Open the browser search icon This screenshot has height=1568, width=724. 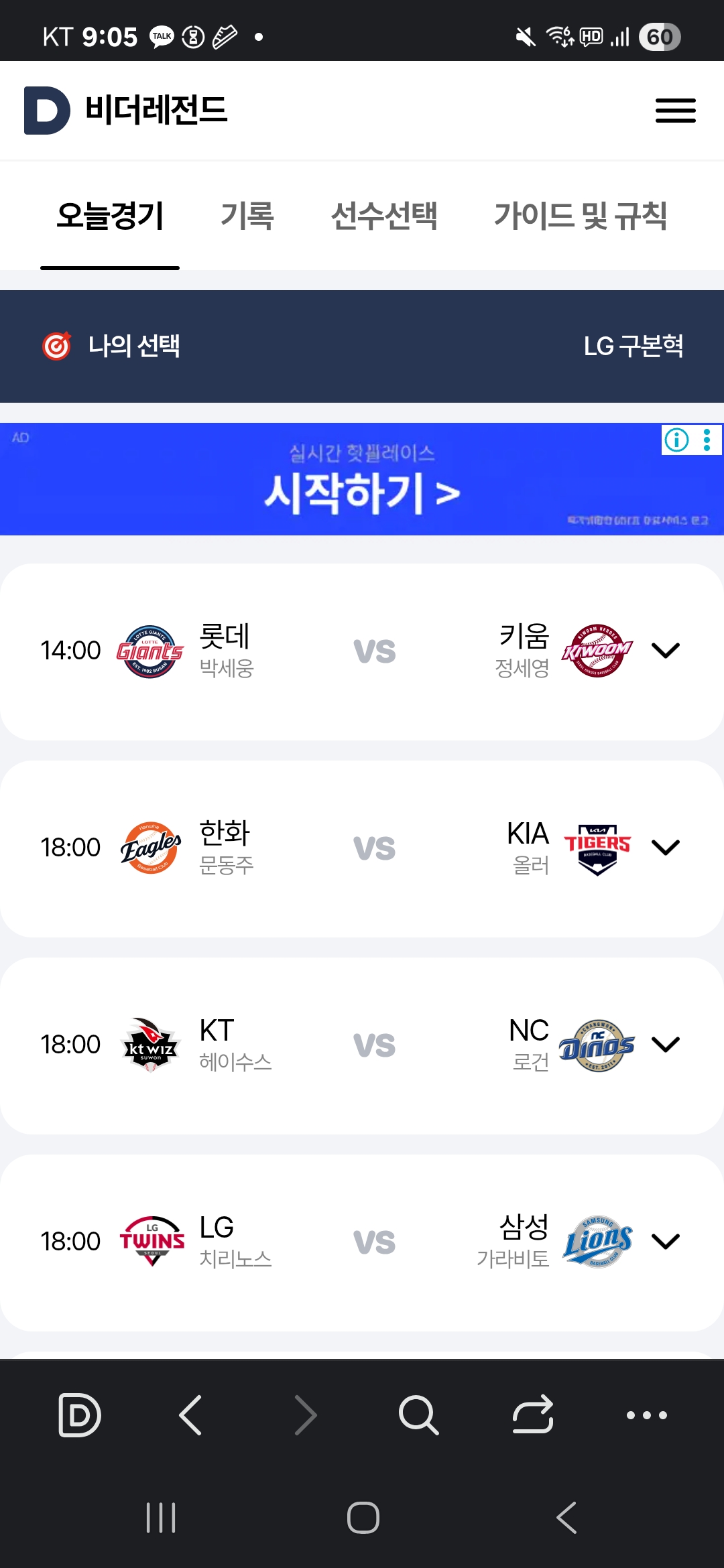(x=418, y=1415)
